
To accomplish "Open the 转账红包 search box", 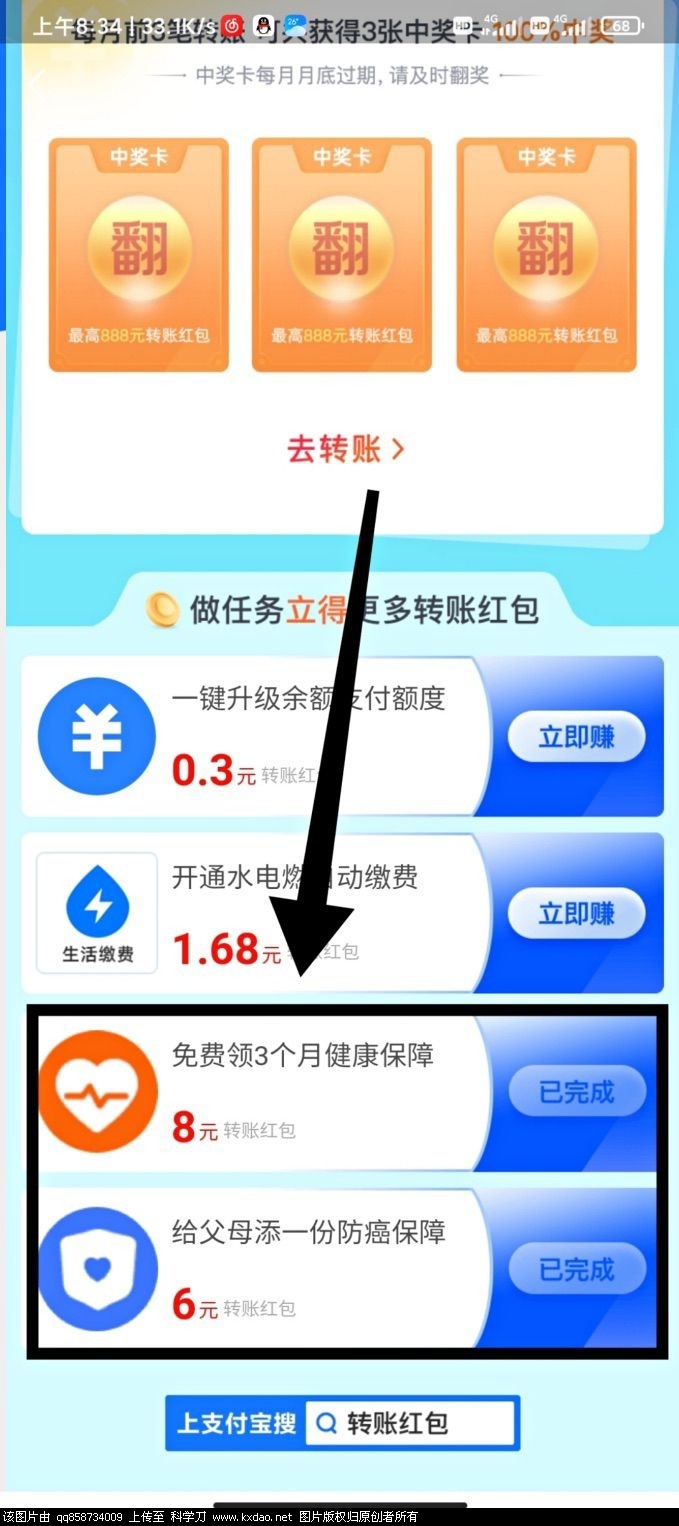I will [410, 1423].
